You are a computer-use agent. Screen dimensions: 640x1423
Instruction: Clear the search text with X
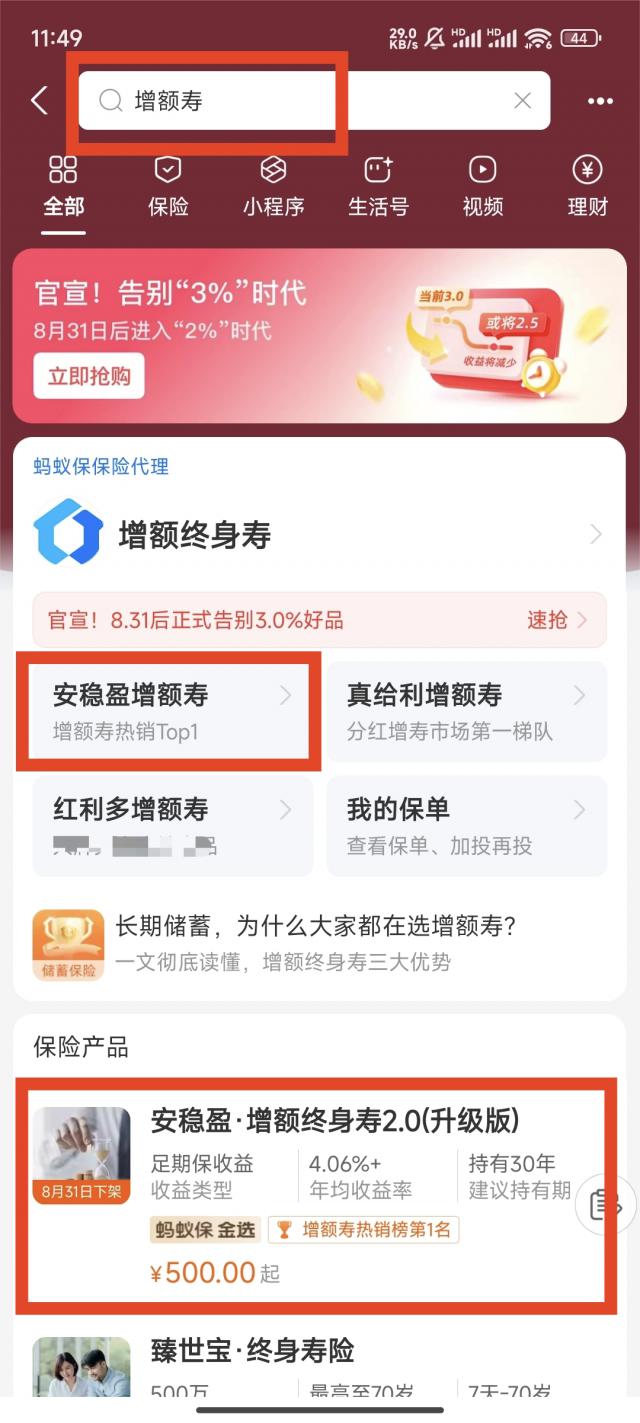pyautogui.click(x=522, y=100)
